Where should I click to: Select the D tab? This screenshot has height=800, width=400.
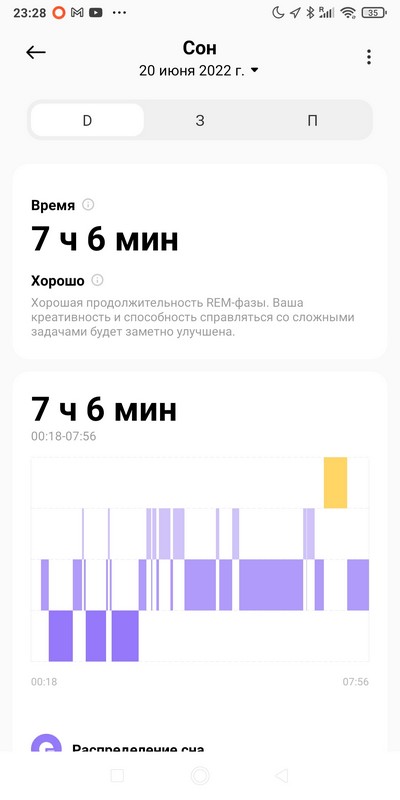(87, 120)
